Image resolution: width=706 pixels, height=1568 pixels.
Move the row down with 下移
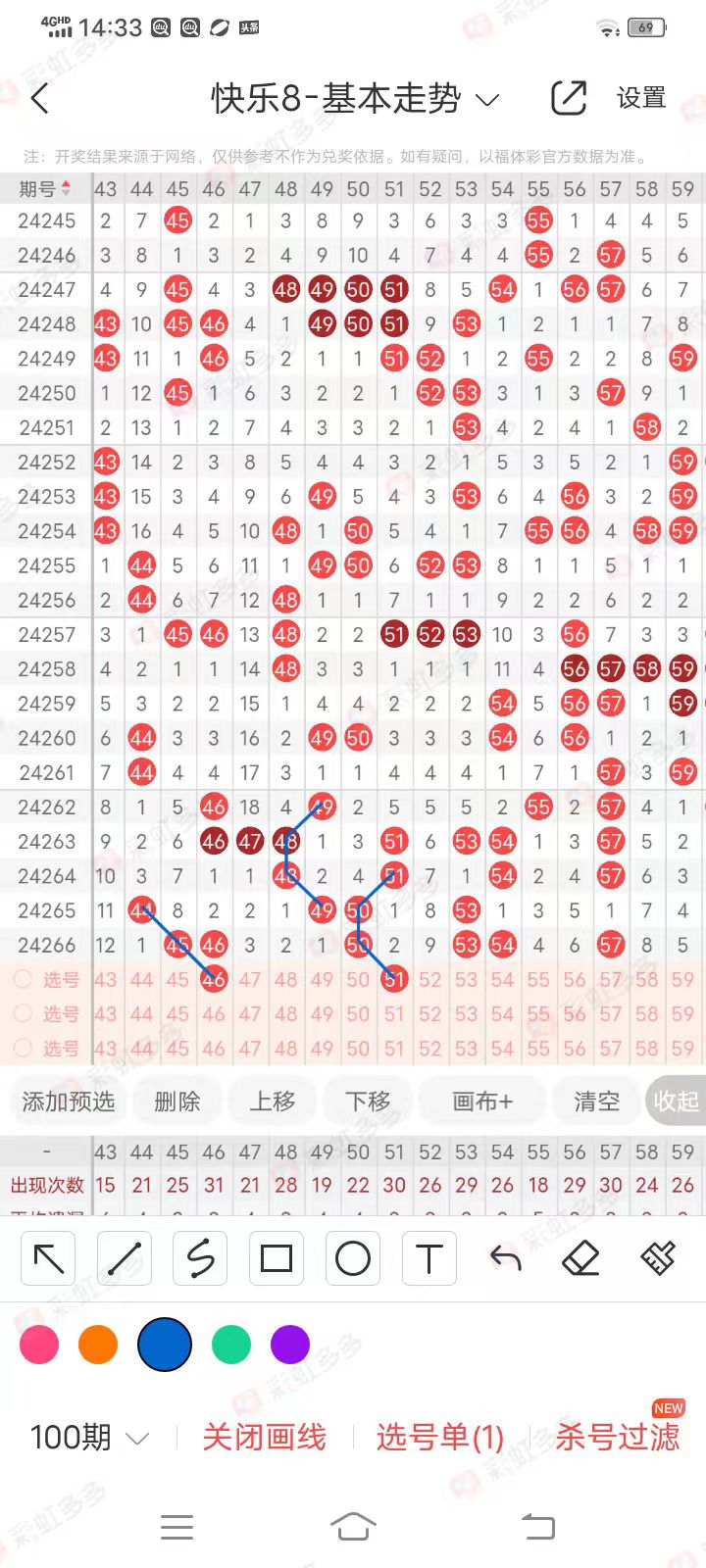(368, 1101)
